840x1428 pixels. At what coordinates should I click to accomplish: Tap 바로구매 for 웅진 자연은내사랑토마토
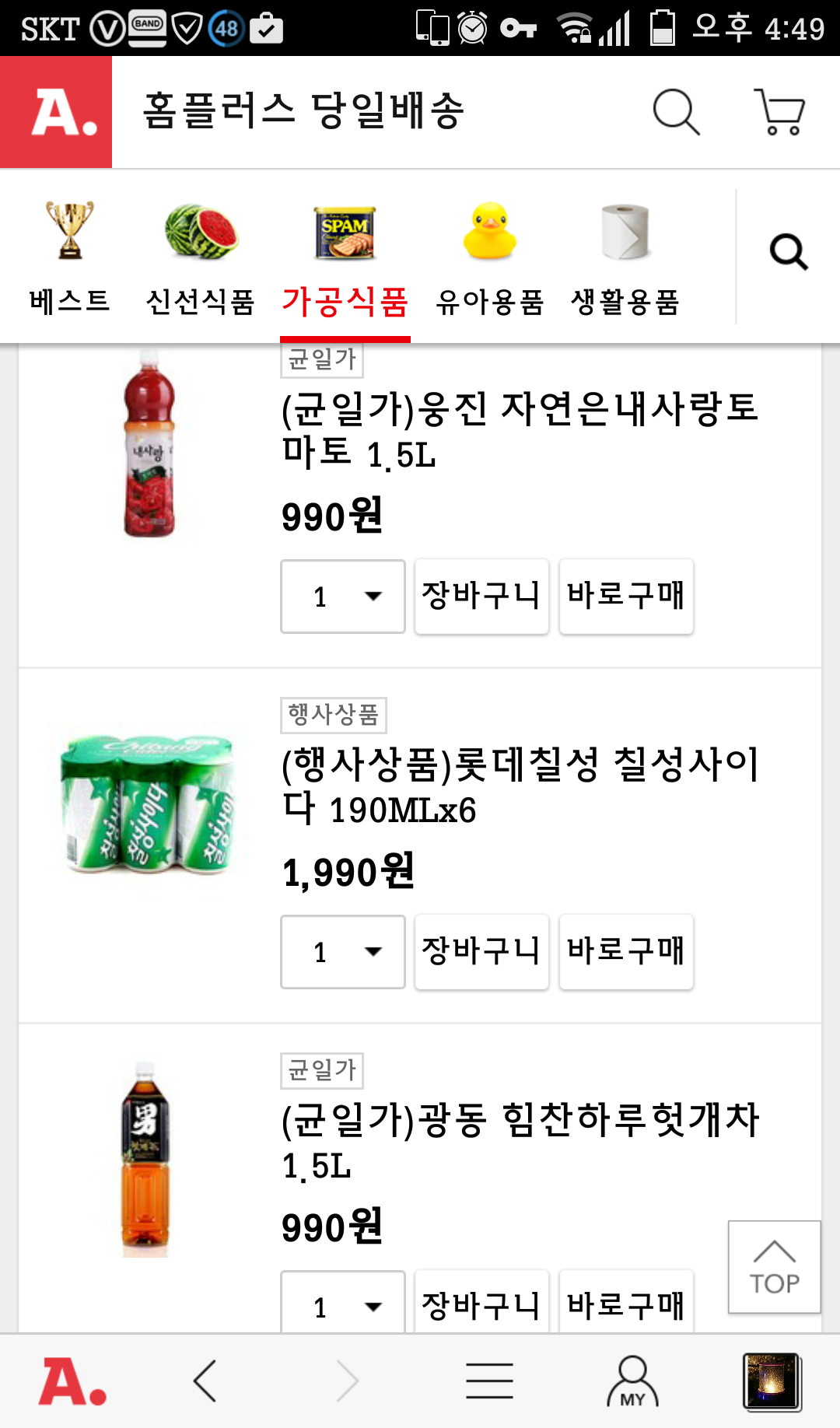(x=626, y=597)
